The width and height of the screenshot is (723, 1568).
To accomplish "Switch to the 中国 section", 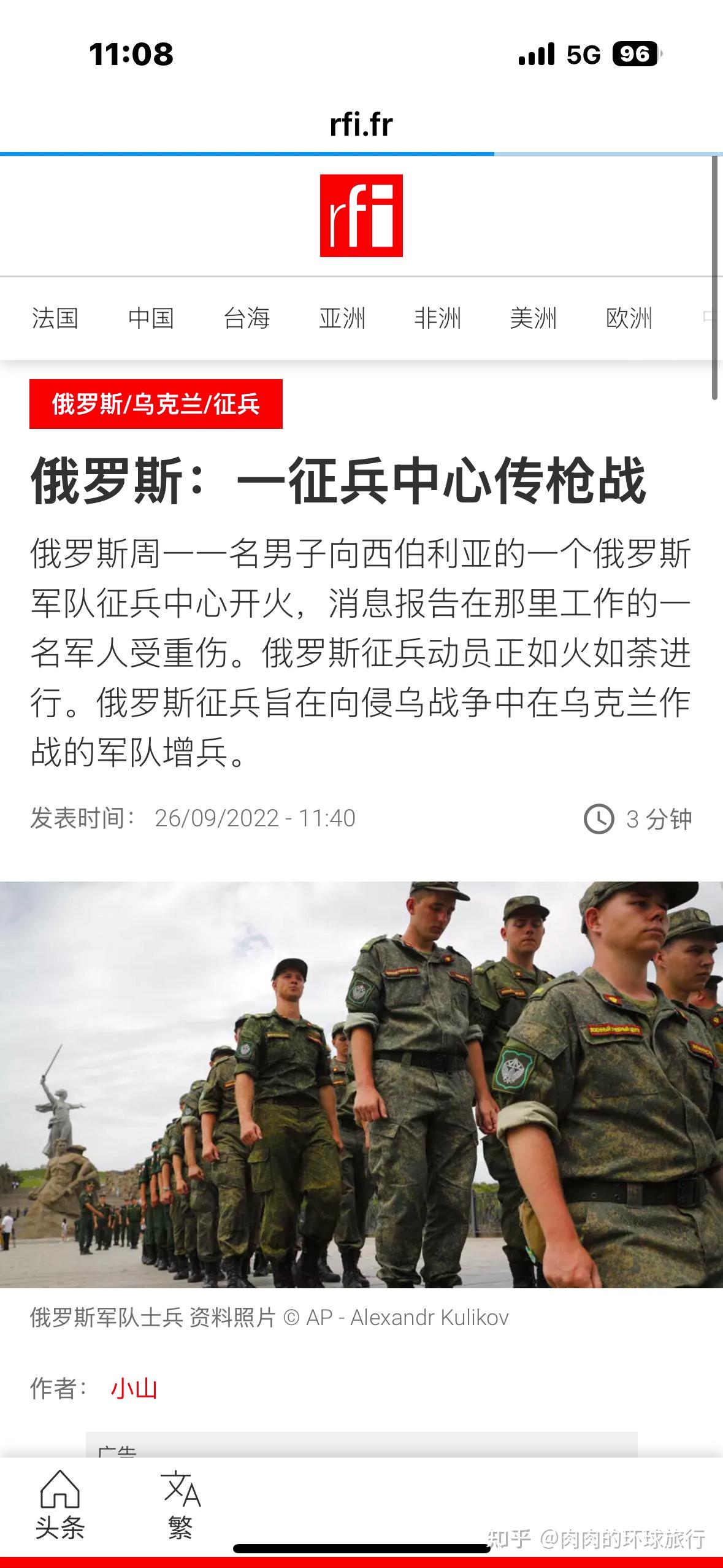I will [151, 318].
